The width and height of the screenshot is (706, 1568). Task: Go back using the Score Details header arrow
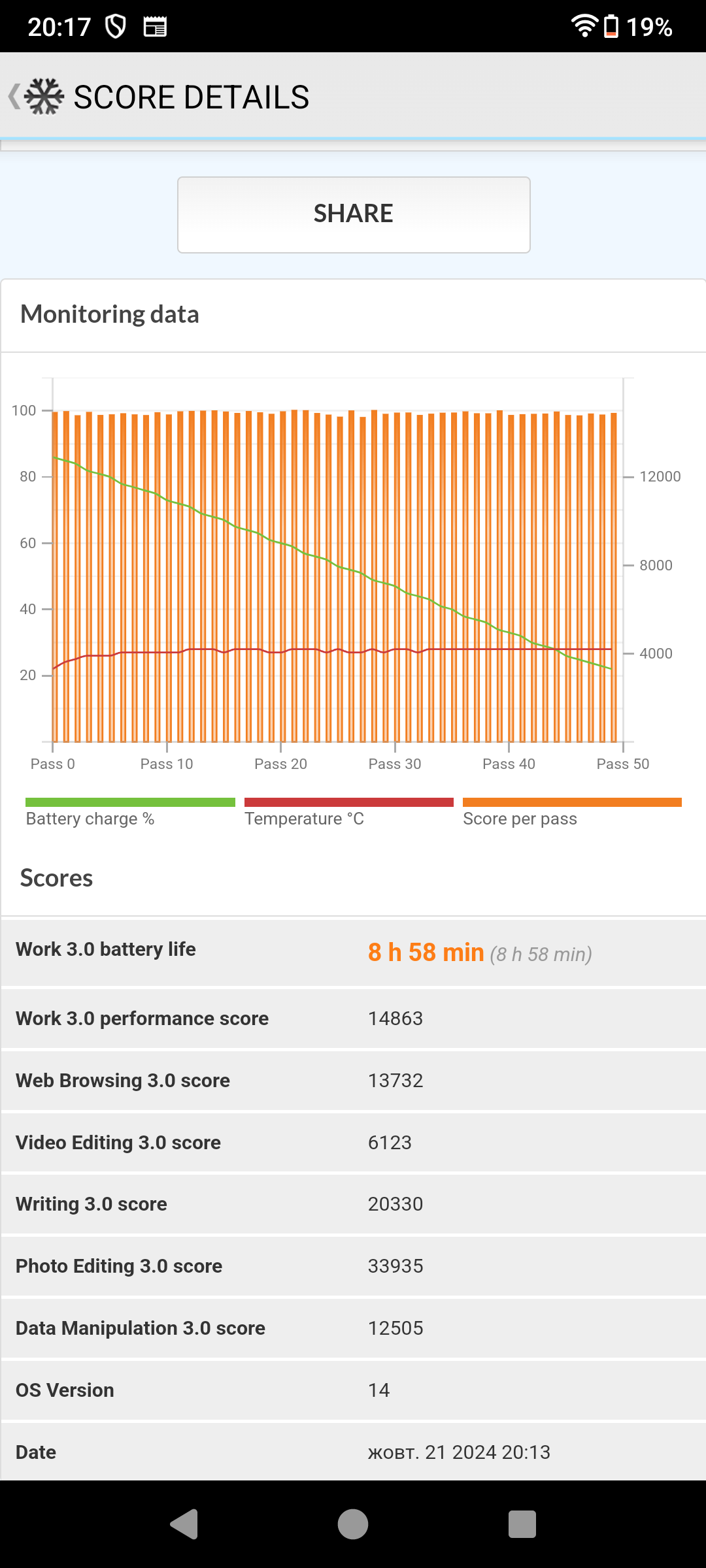(14, 97)
